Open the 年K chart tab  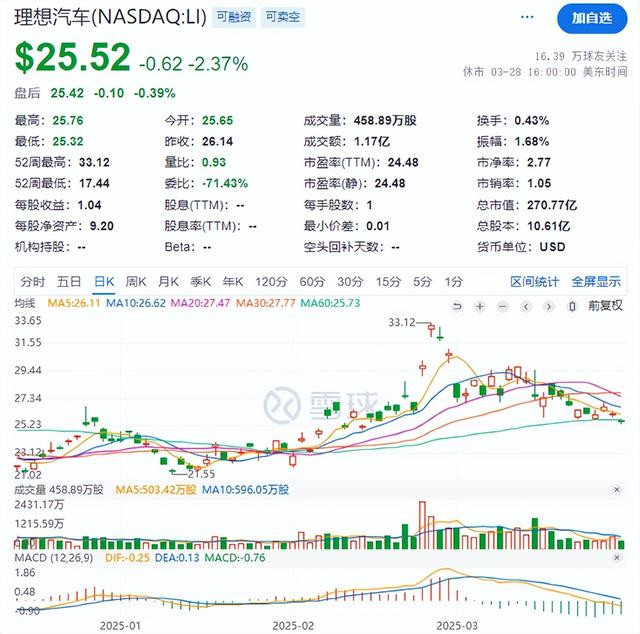pyautogui.click(x=233, y=281)
